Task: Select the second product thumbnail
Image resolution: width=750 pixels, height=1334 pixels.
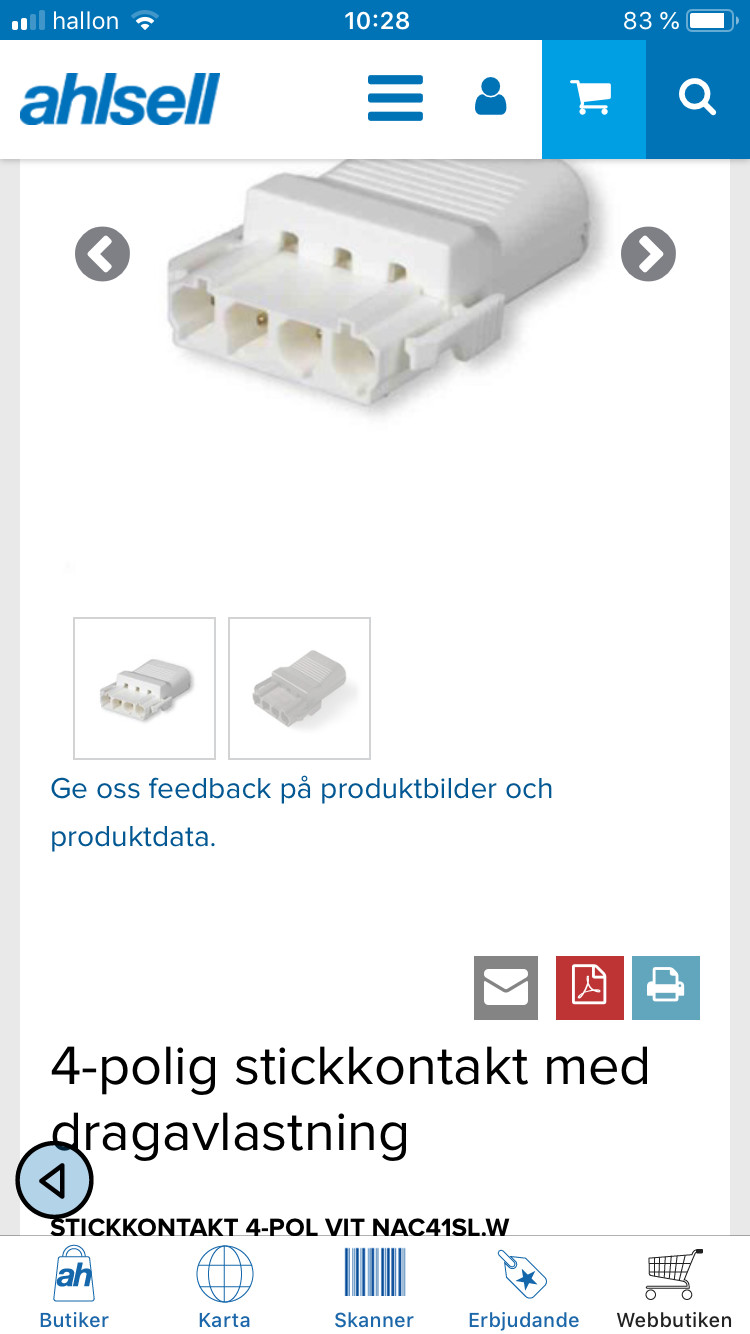Action: 300,688
